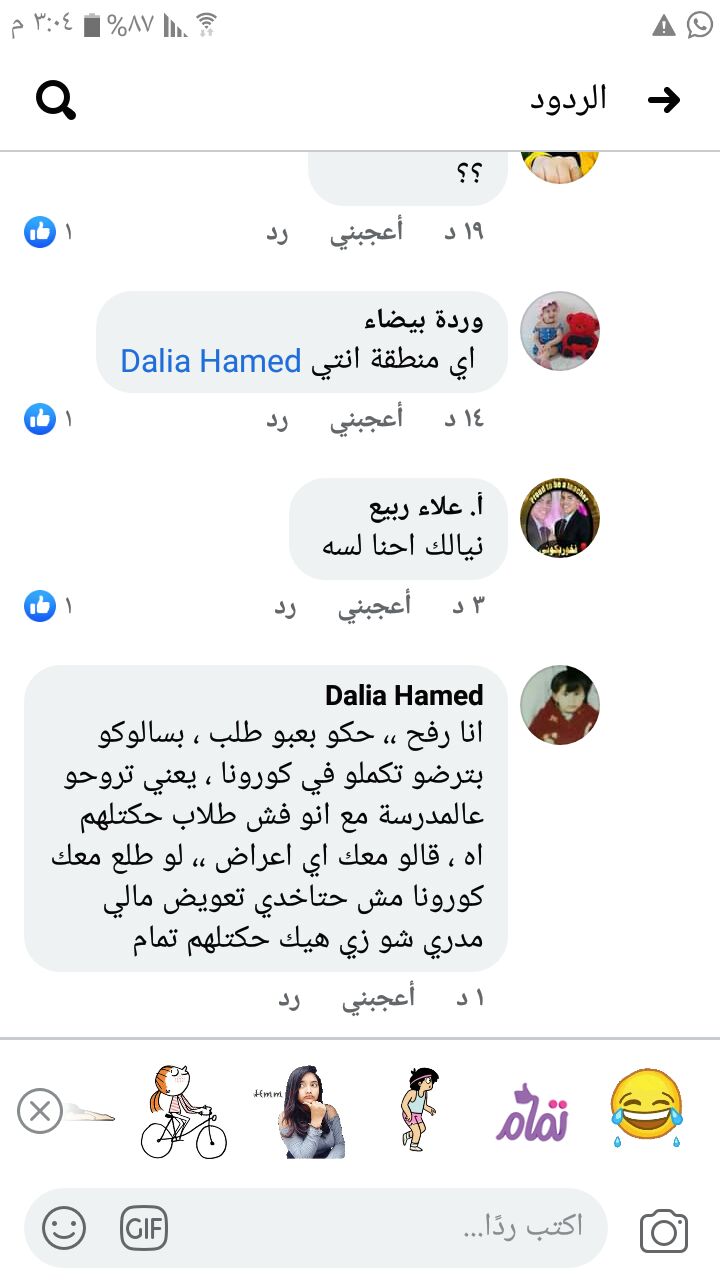Send the laughing-crying emoji sticker
This screenshot has height=1280, width=720.
(x=647, y=1108)
